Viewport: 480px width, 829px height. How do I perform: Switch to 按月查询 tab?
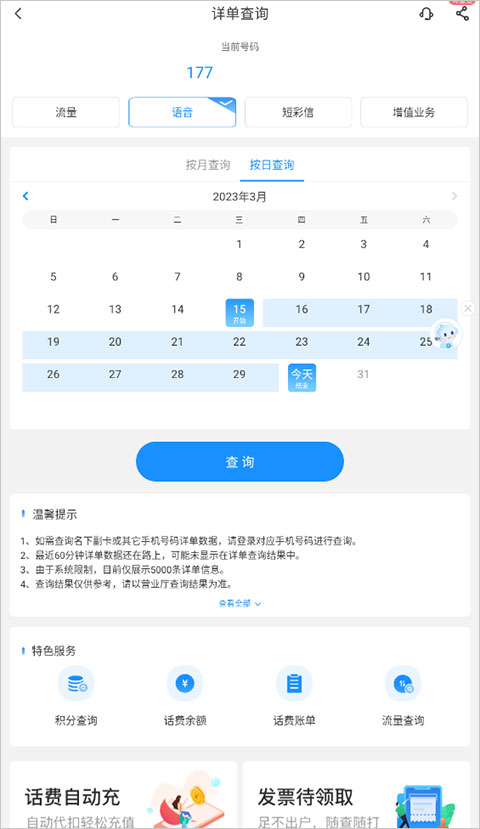click(208, 165)
